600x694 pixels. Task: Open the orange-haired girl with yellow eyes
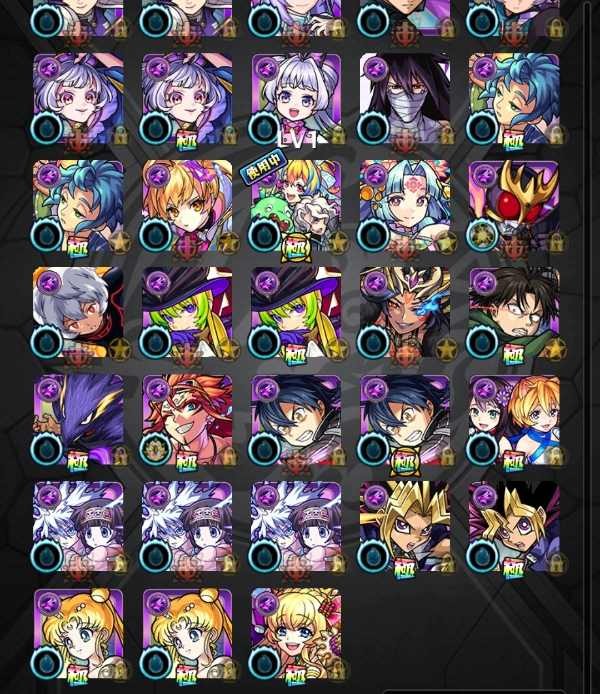coord(187,208)
